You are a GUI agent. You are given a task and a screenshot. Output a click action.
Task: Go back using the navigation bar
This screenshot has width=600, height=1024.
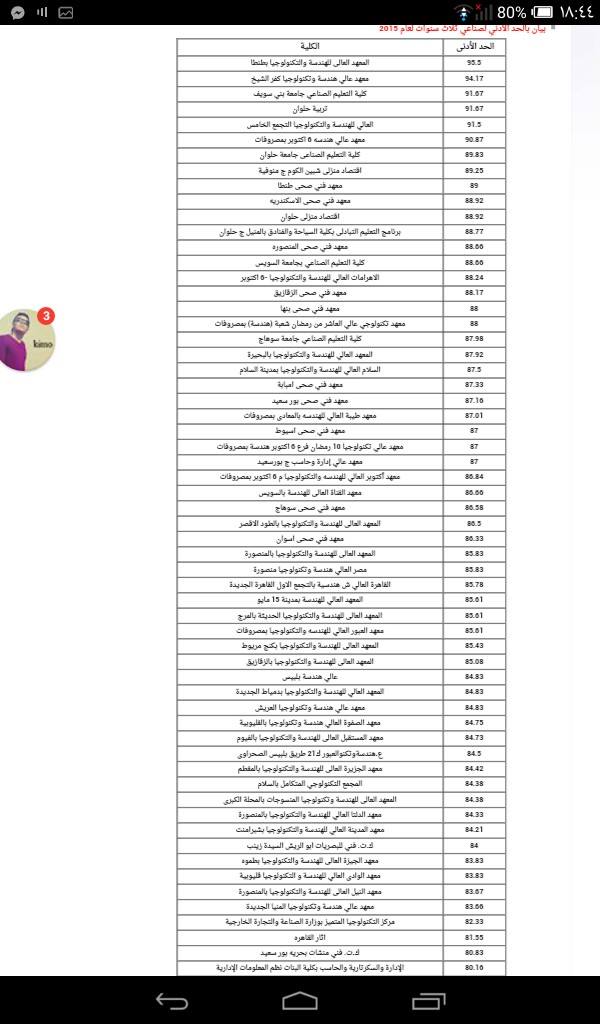172,1001
